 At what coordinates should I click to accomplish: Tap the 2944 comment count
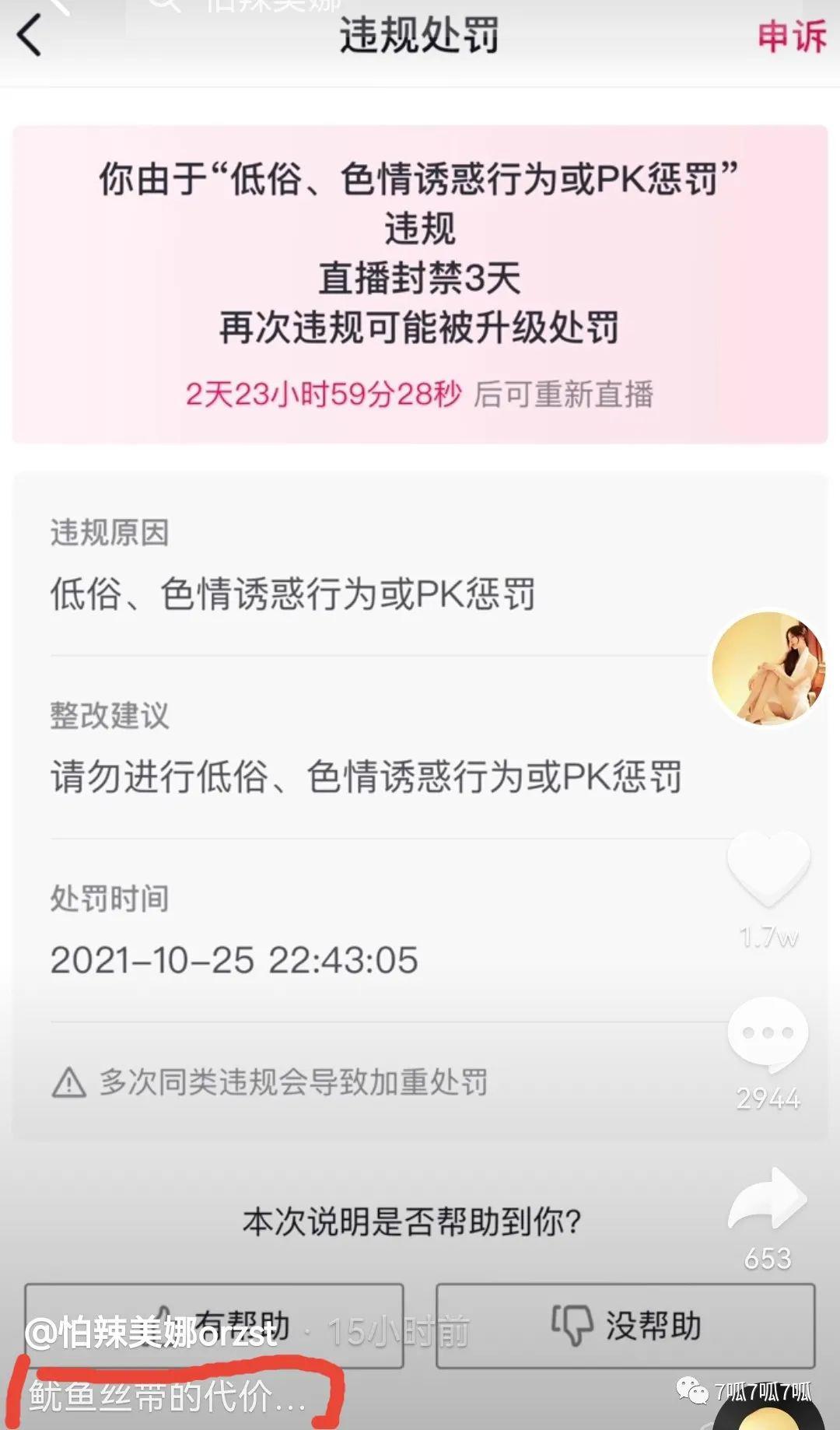[x=770, y=1099]
